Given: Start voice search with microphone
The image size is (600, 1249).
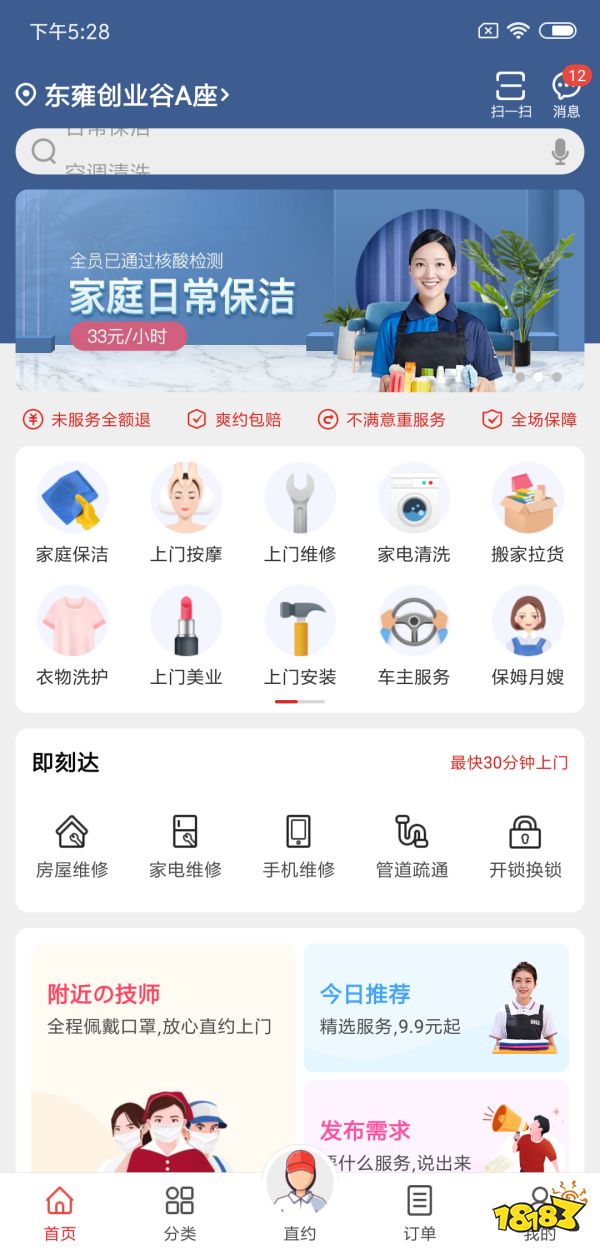Looking at the screenshot, I should (x=560, y=151).
